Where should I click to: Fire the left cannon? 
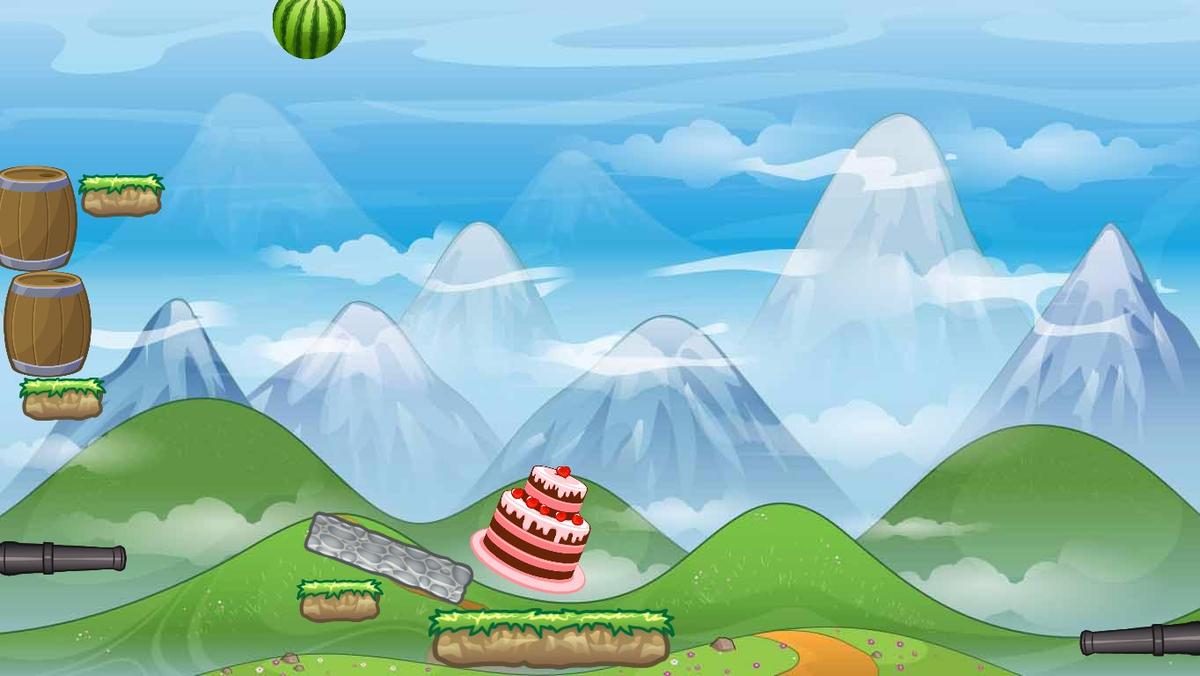(x=60, y=558)
